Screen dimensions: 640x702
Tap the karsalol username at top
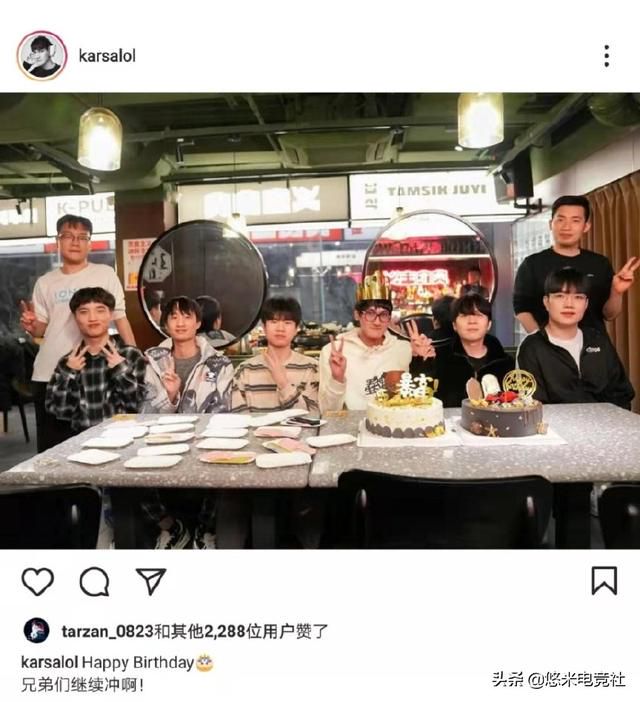pos(106,56)
